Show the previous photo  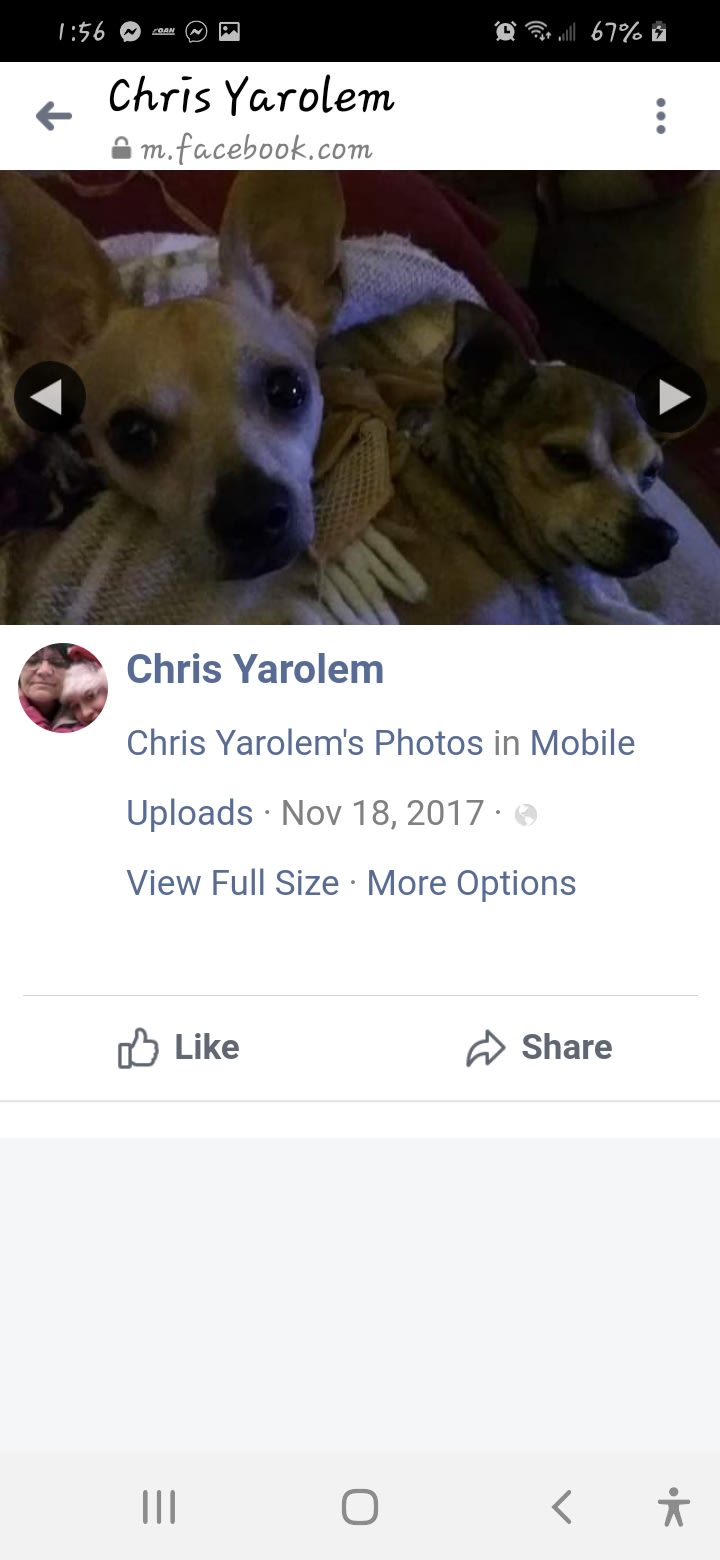coord(48,398)
